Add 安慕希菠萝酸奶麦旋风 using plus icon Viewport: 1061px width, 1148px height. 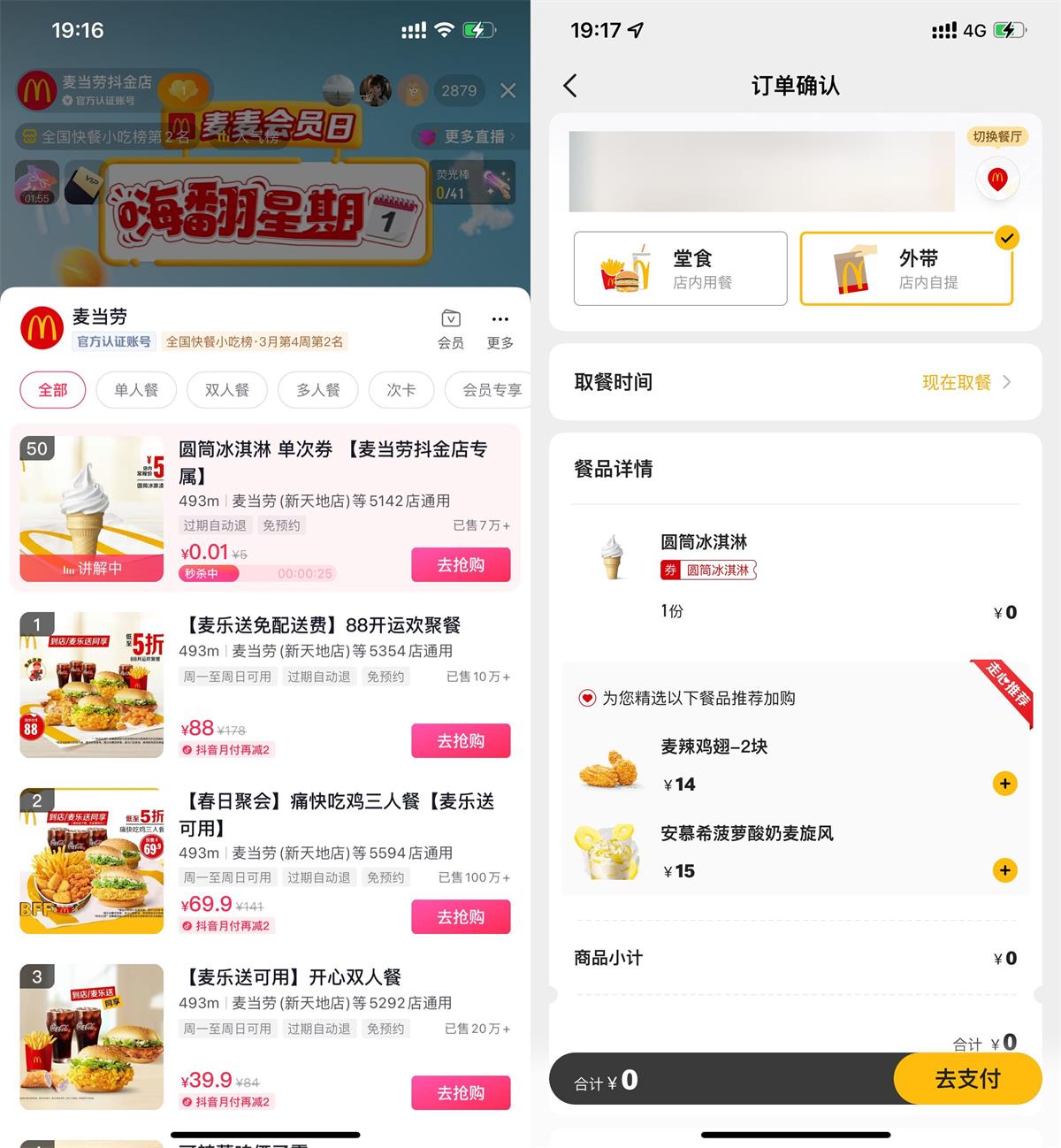point(1005,870)
